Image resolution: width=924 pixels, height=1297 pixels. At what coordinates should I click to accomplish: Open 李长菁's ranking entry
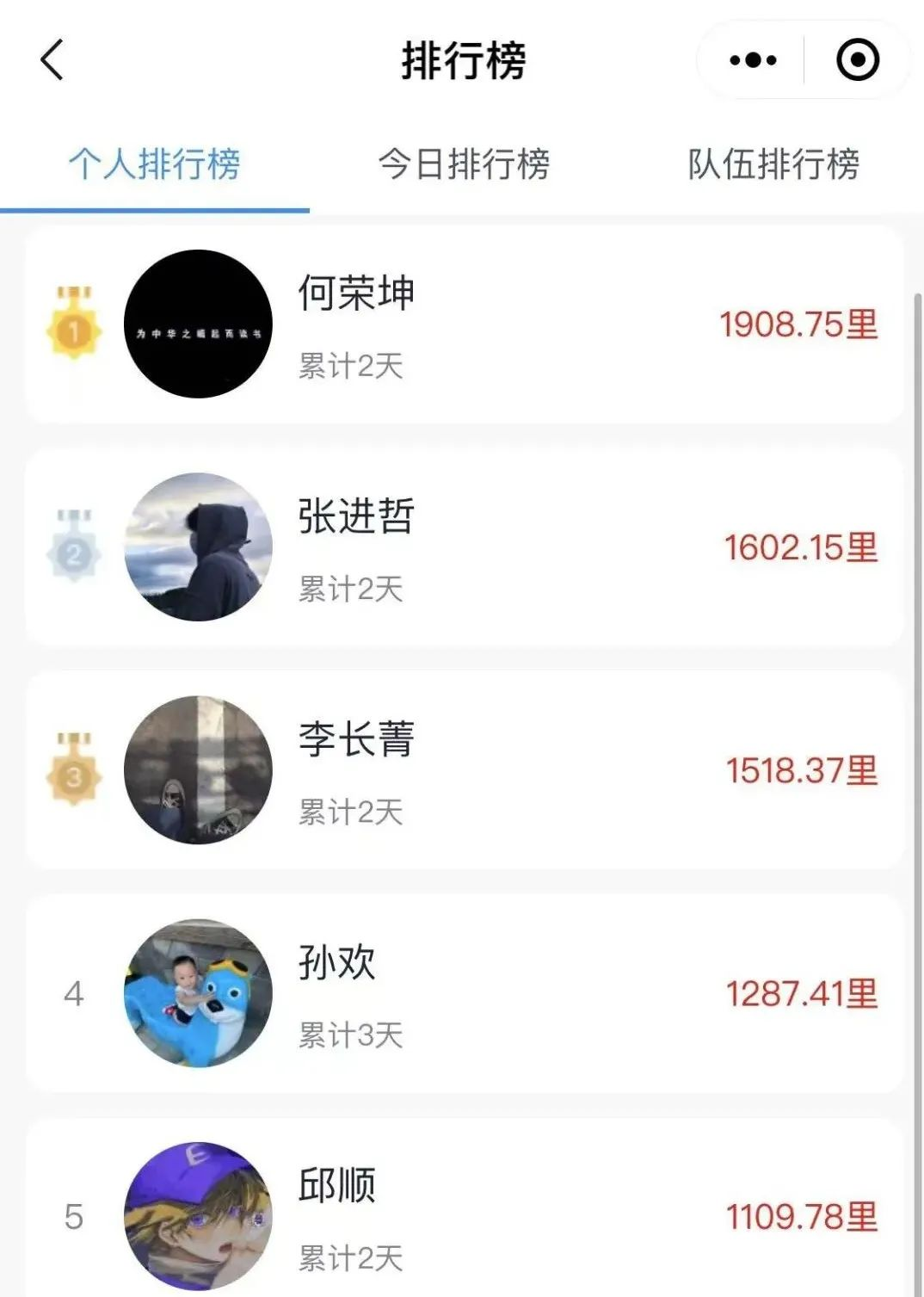465,770
